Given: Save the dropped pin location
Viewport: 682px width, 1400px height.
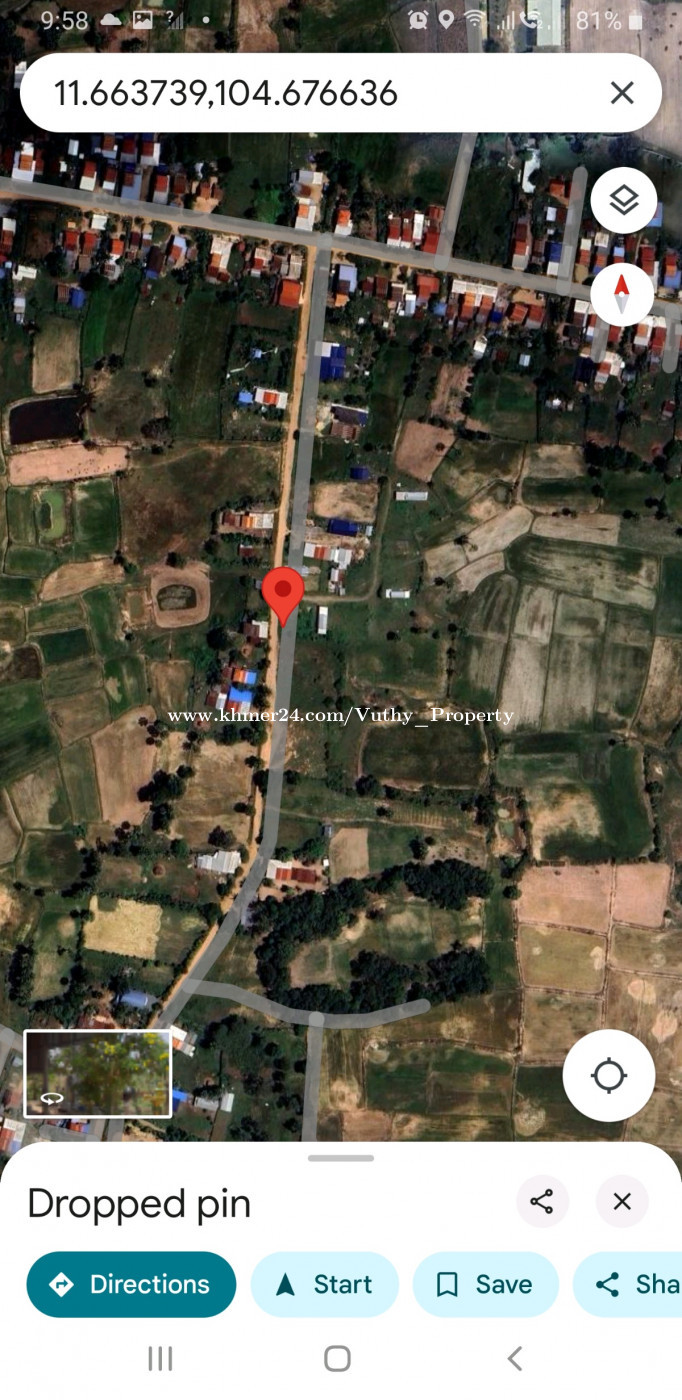Looking at the screenshot, I should tap(485, 1284).
